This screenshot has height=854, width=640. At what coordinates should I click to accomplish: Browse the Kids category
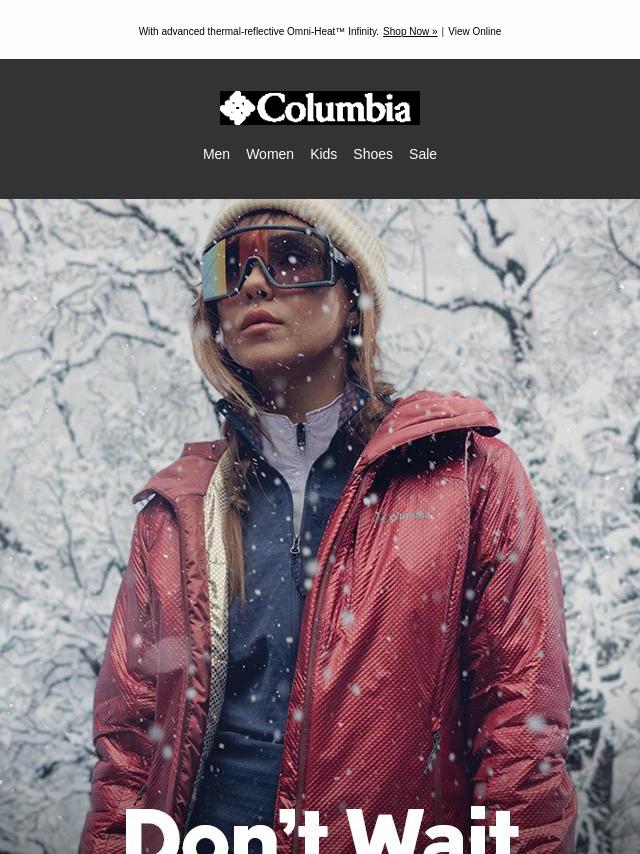tap(323, 154)
